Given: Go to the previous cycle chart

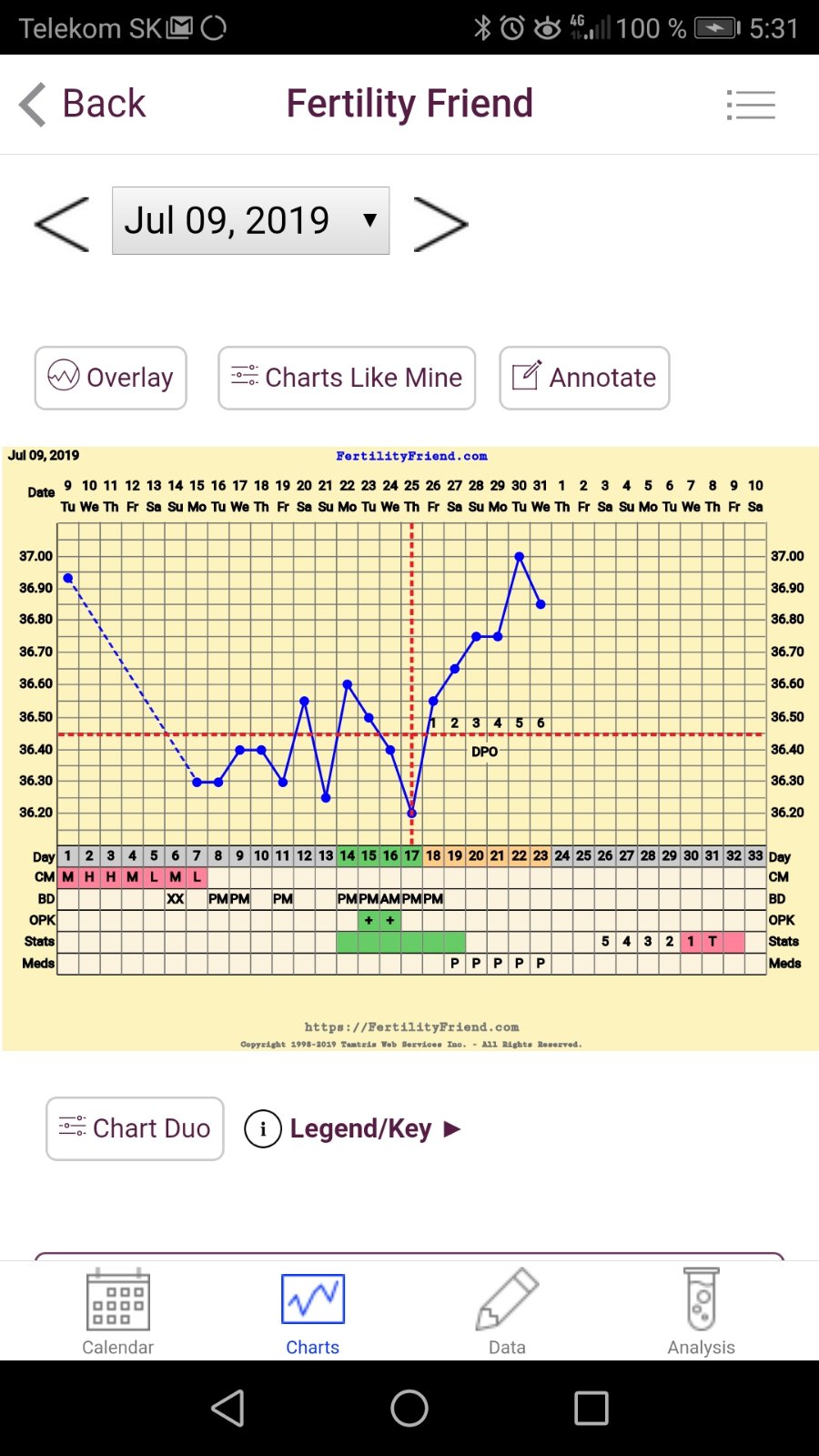Looking at the screenshot, I should tap(62, 223).
